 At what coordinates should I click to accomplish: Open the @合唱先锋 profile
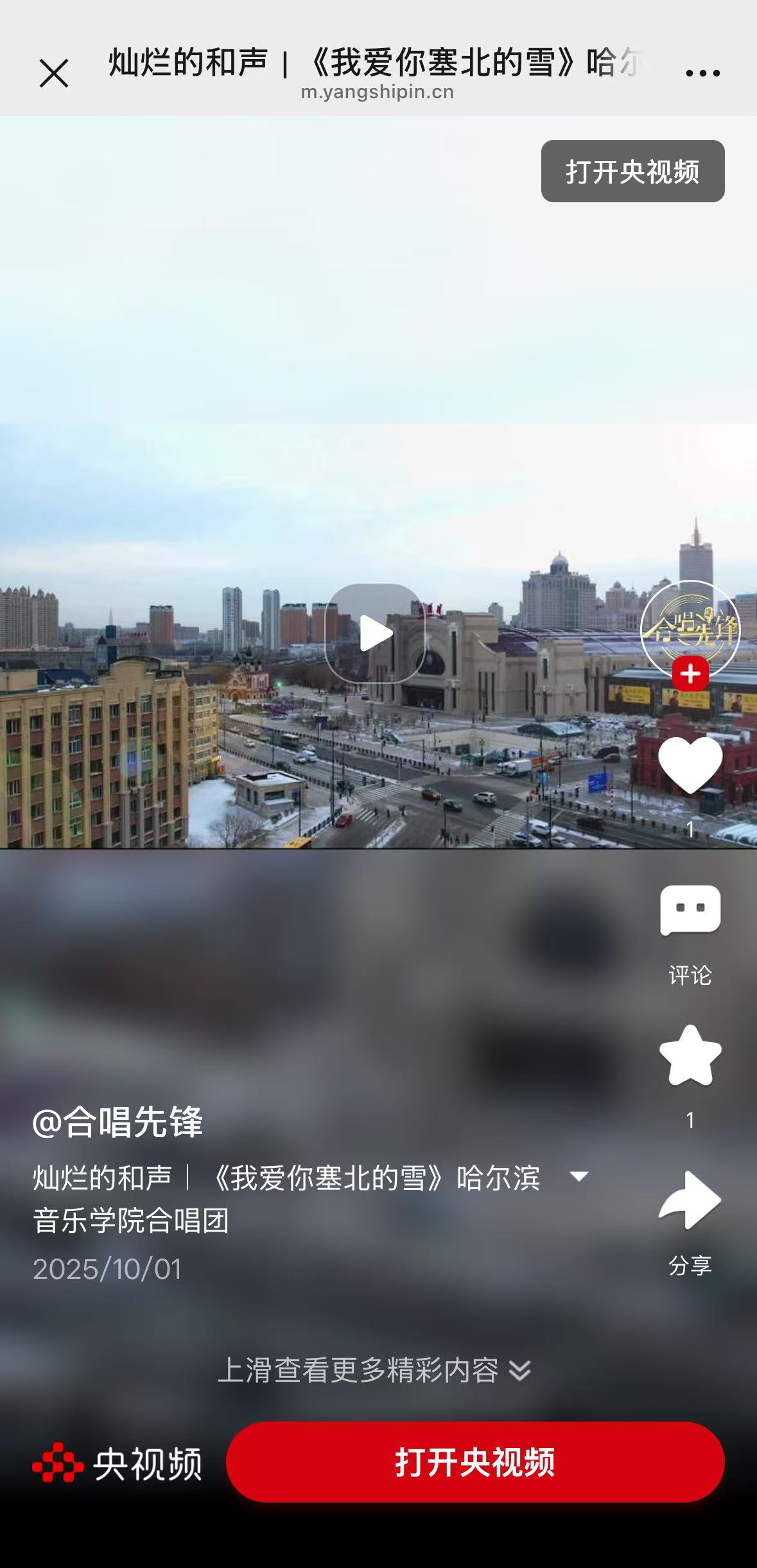coord(118,1123)
